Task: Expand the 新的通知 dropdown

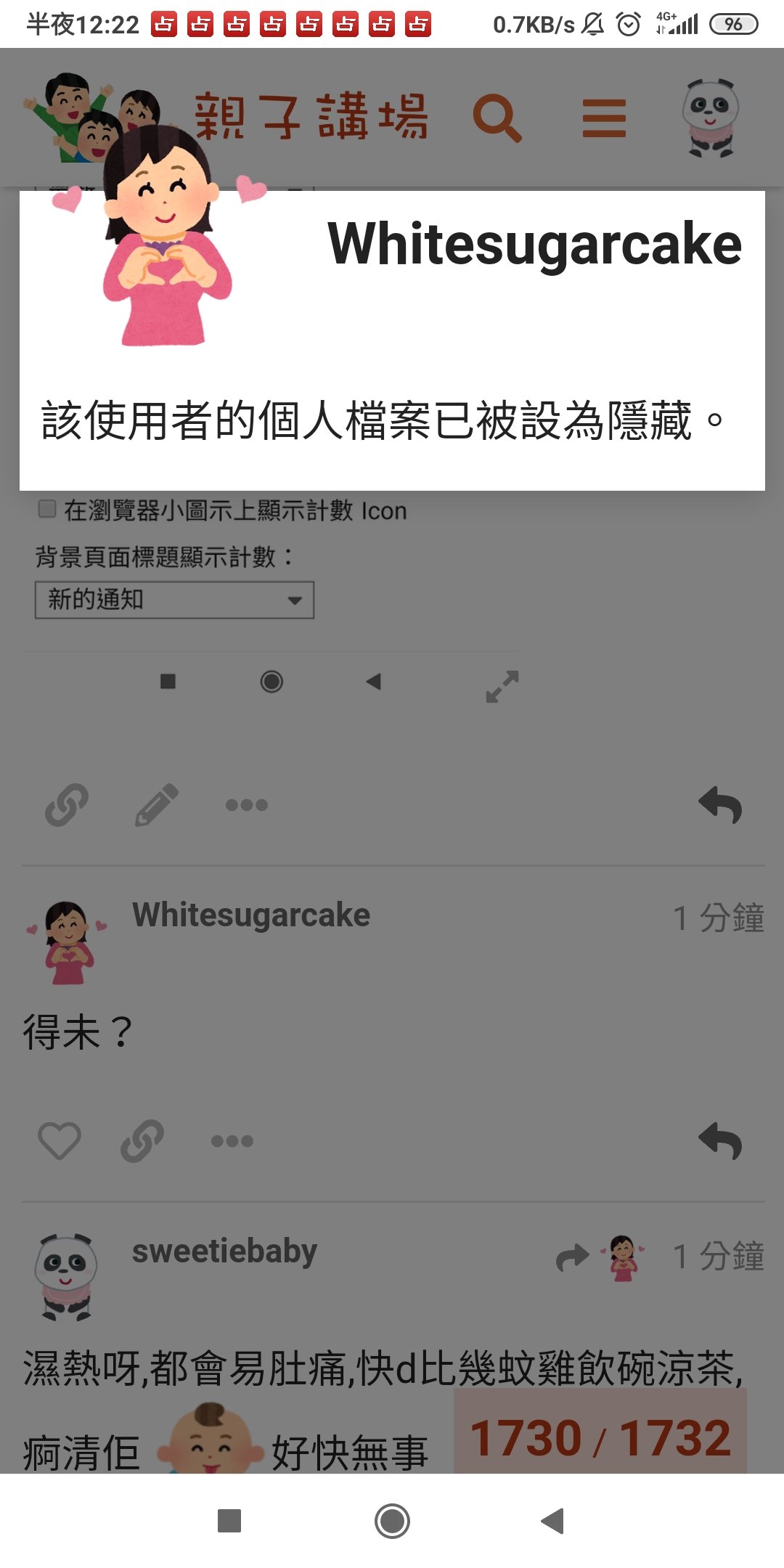Action: (174, 600)
